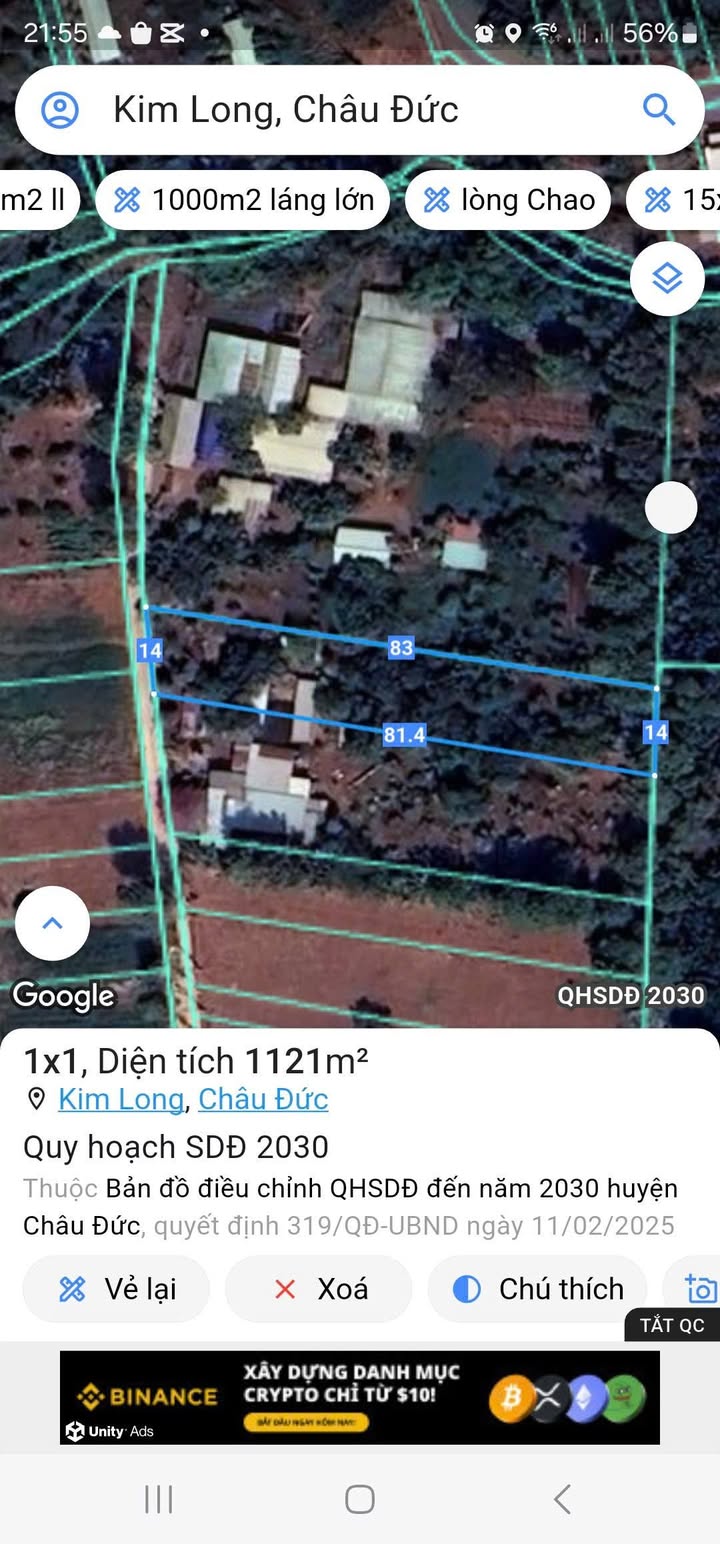Open the Binance crypto ad banner

pos(360,1397)
